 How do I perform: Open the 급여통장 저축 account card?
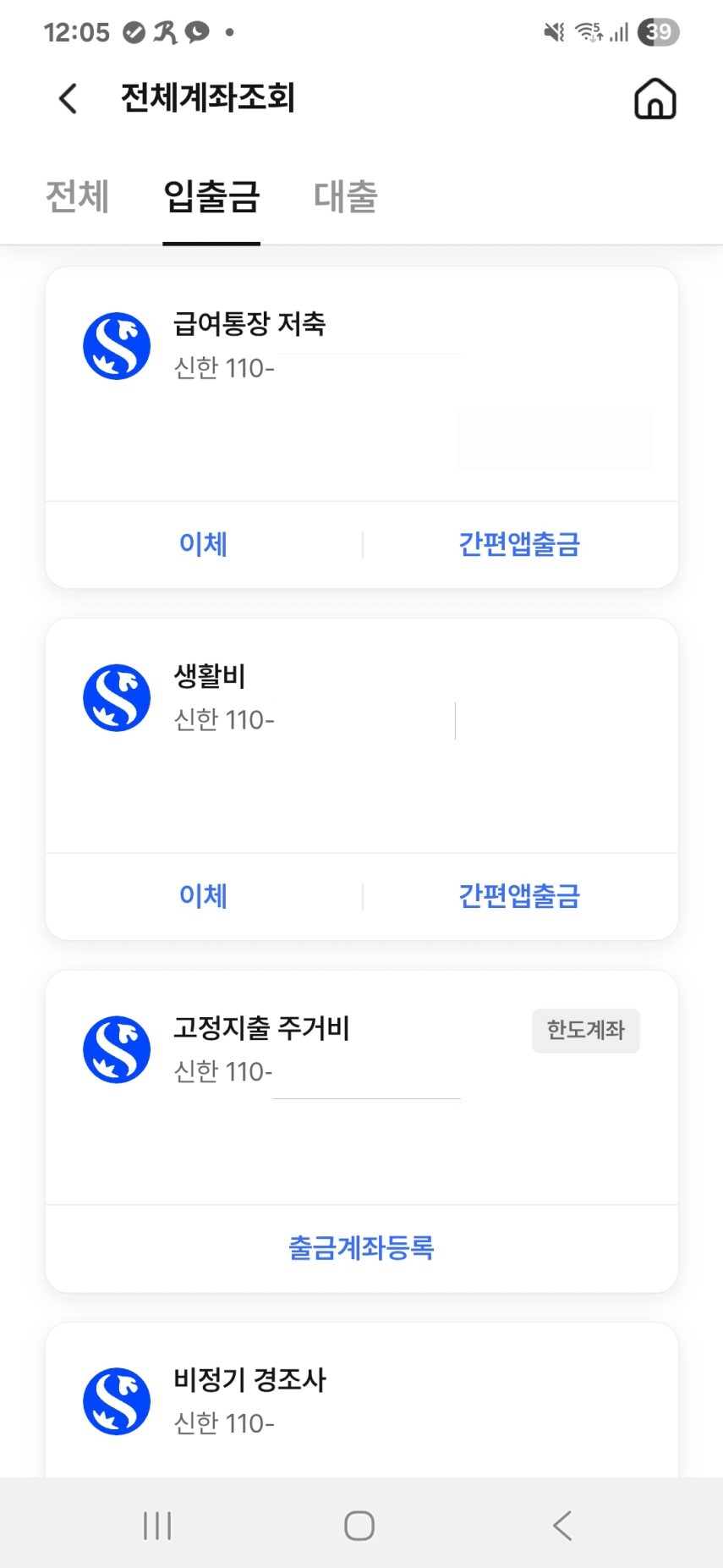click(362, 384)
